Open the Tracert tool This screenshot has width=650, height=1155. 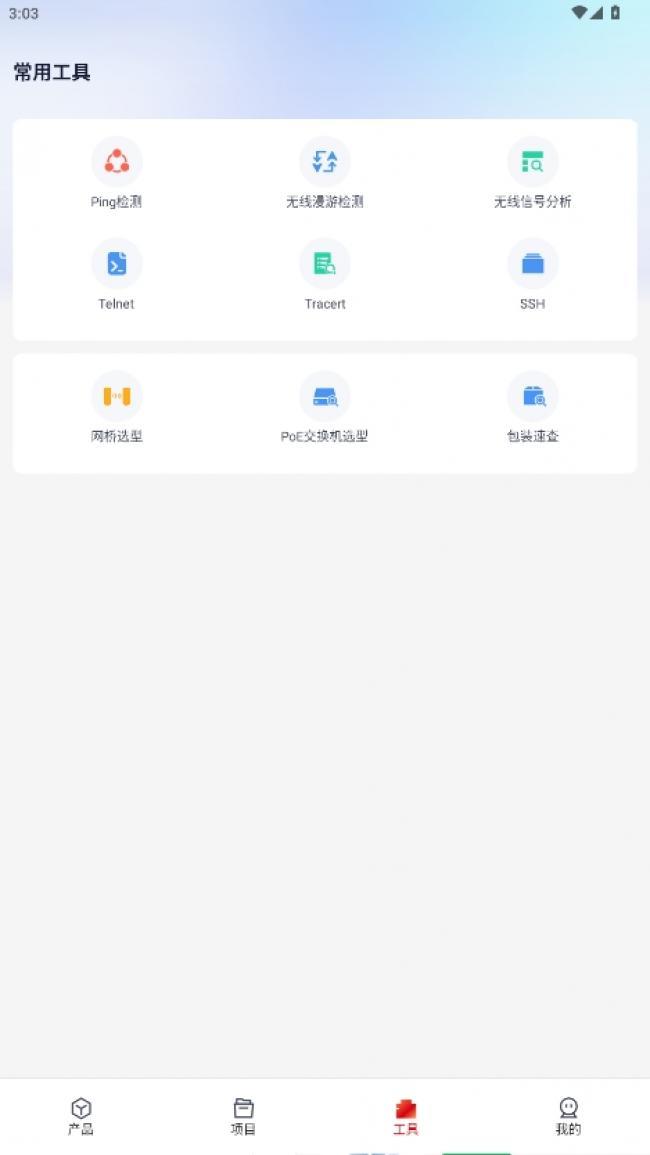pyautogui.click(x=324, y=275)
